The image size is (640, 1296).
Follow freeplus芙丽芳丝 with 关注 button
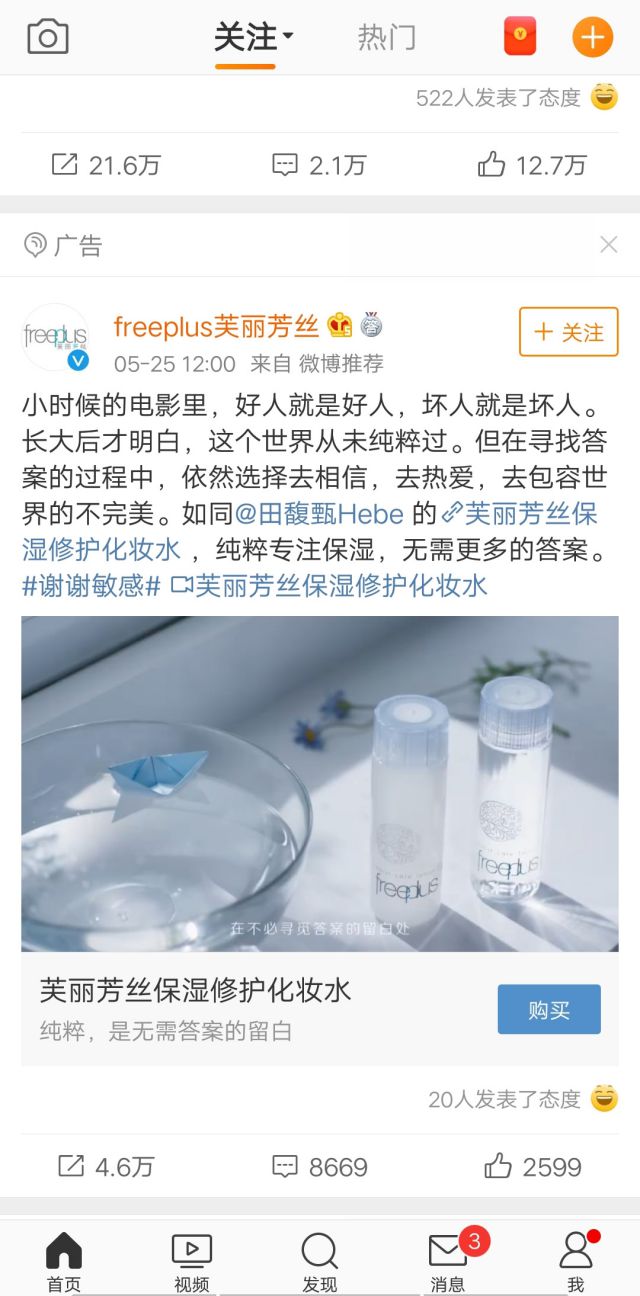pyautogui.click(x=568, y=332)
